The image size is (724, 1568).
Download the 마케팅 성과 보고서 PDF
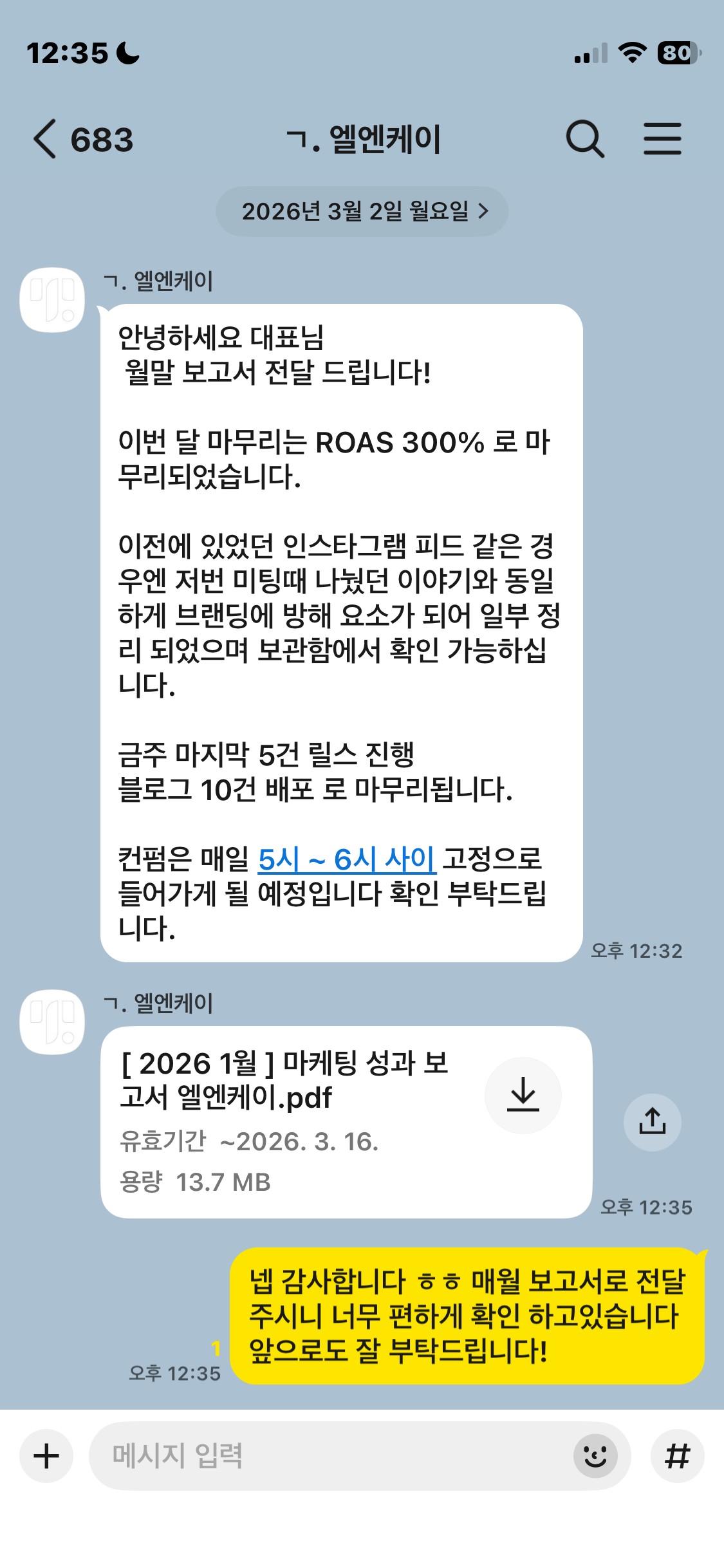tap(523, 1095)
